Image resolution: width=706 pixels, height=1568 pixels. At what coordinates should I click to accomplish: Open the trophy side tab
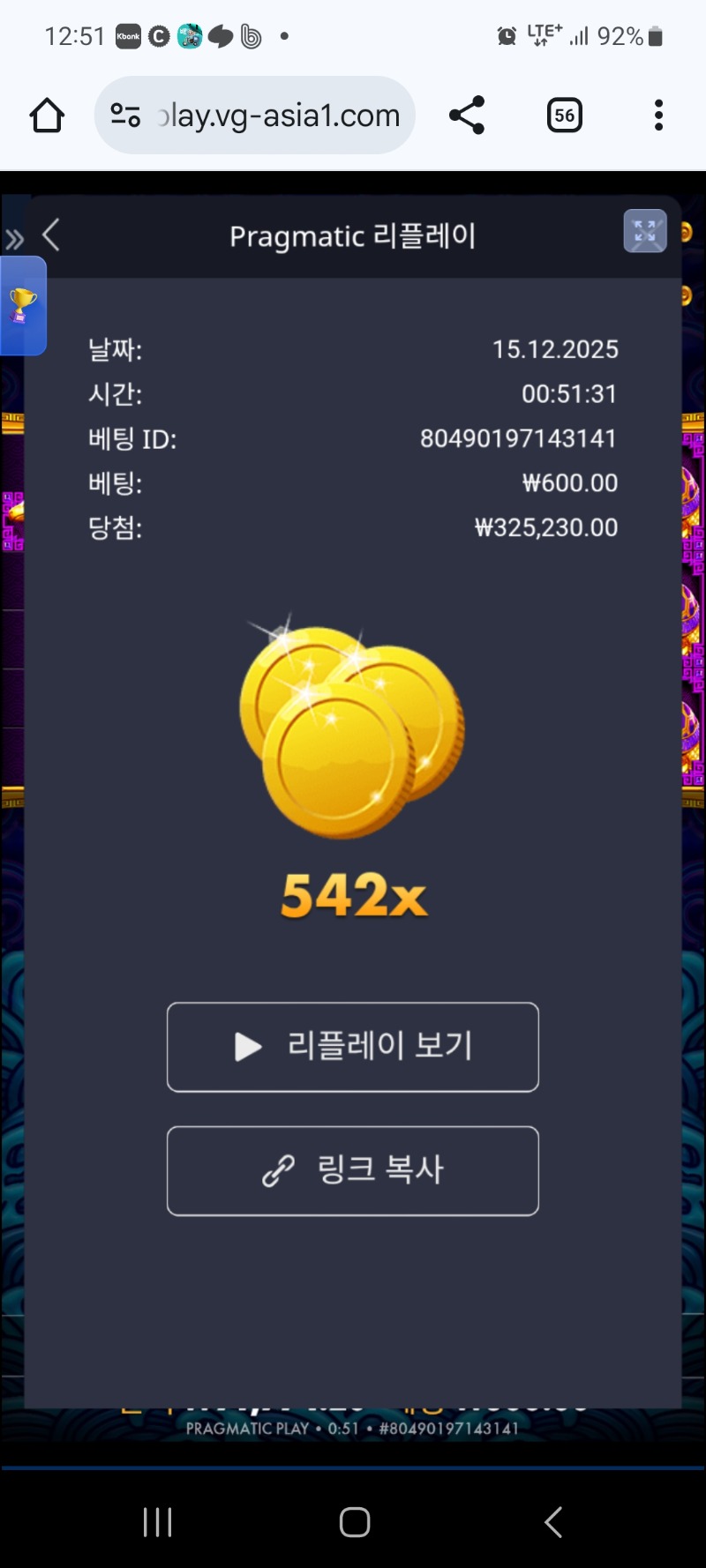(23, 306)
